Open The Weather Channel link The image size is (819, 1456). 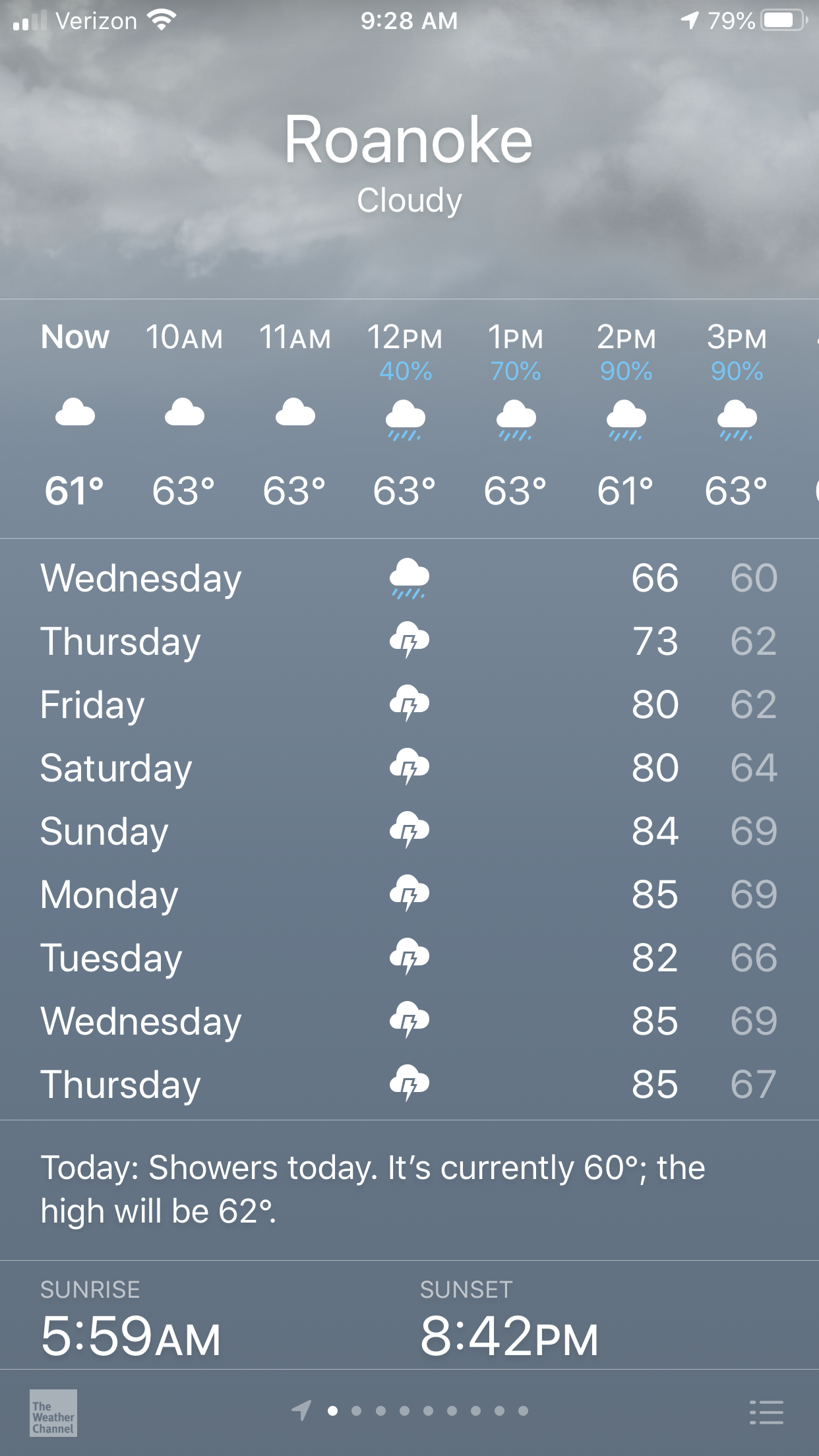[x=53, y=1413]
